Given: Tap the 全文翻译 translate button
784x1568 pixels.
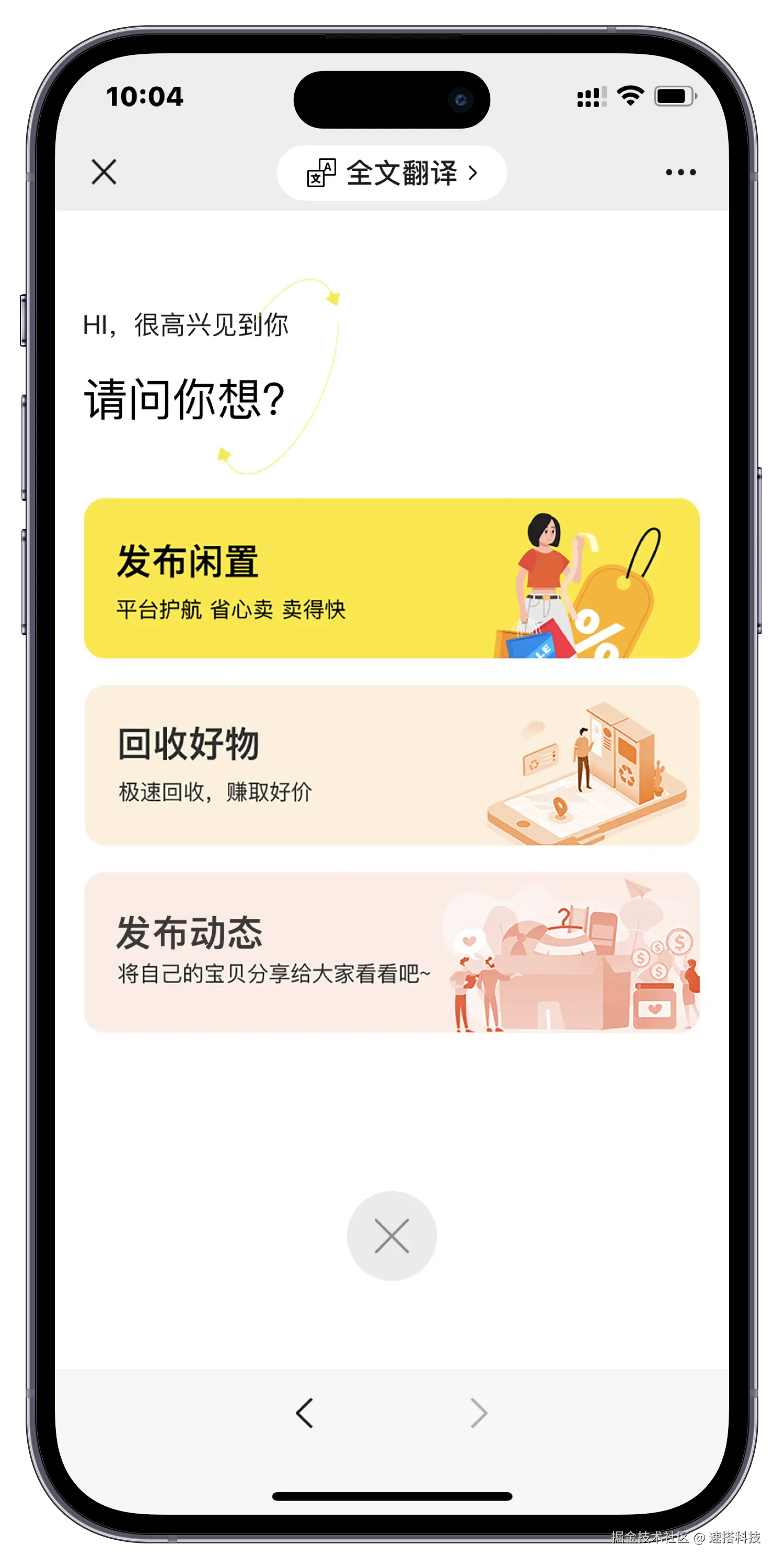Looking at the screenshot, I should coord(392,173).
